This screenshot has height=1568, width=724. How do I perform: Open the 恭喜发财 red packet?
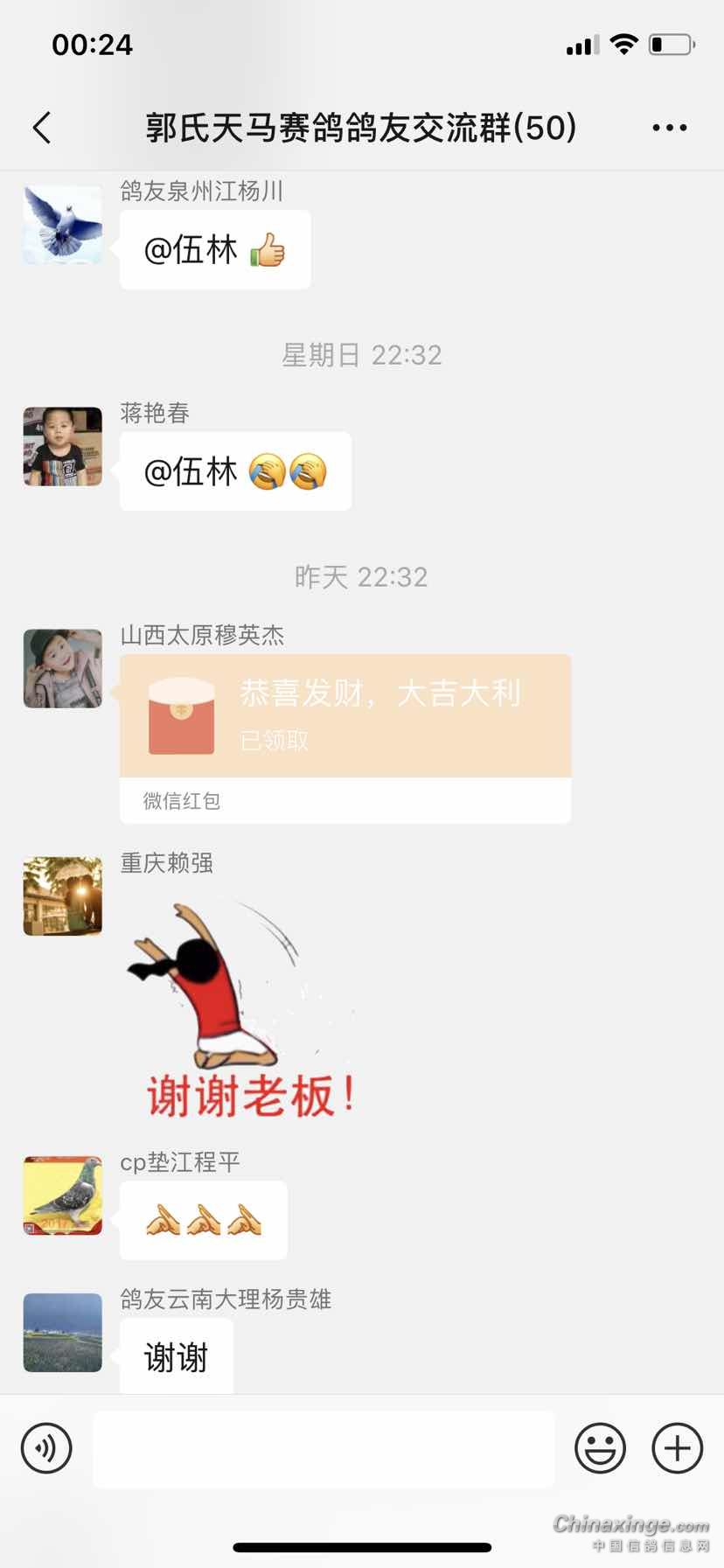(x=345, y=738)
